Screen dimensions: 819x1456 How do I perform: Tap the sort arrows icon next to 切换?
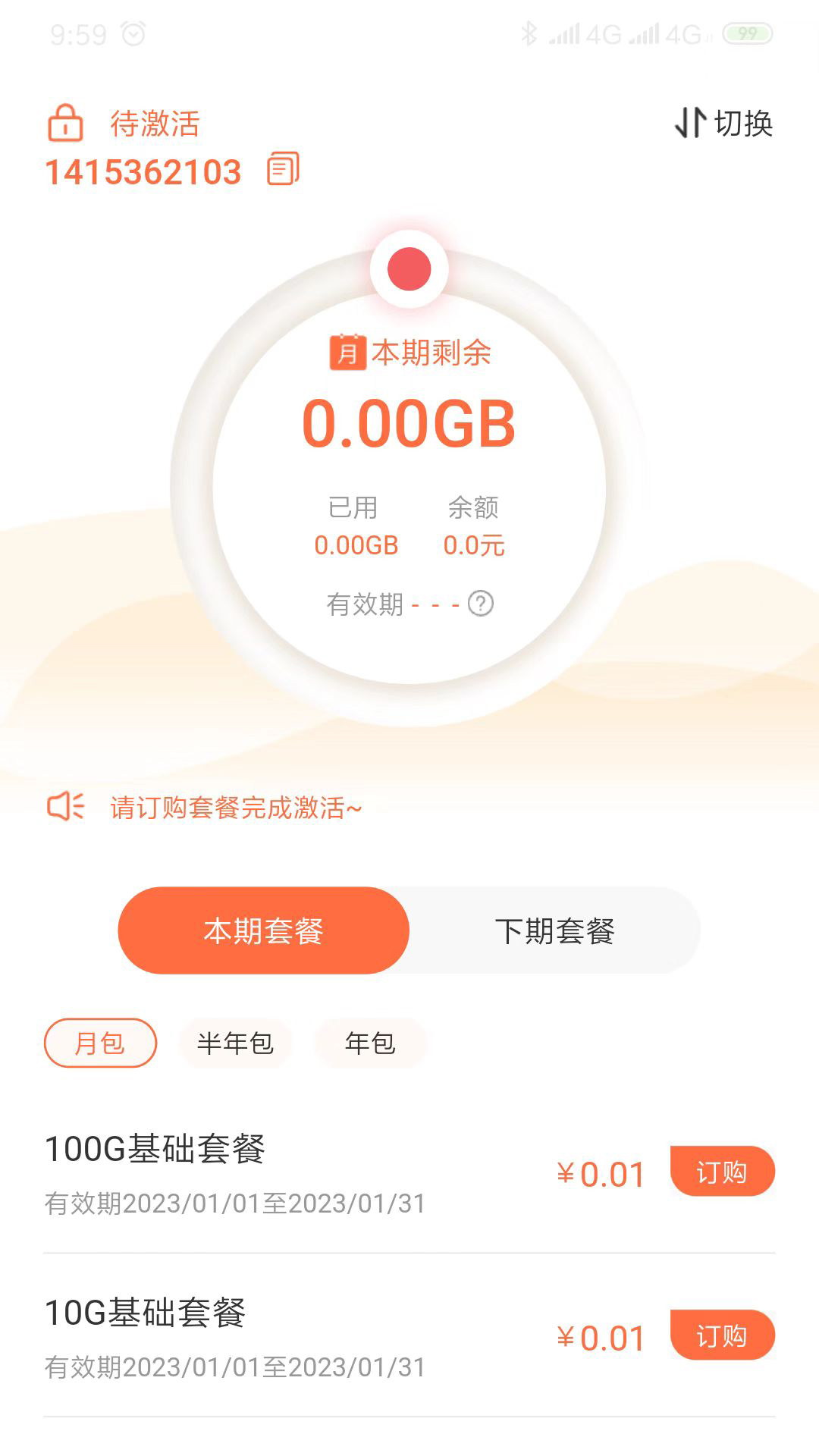692,124
